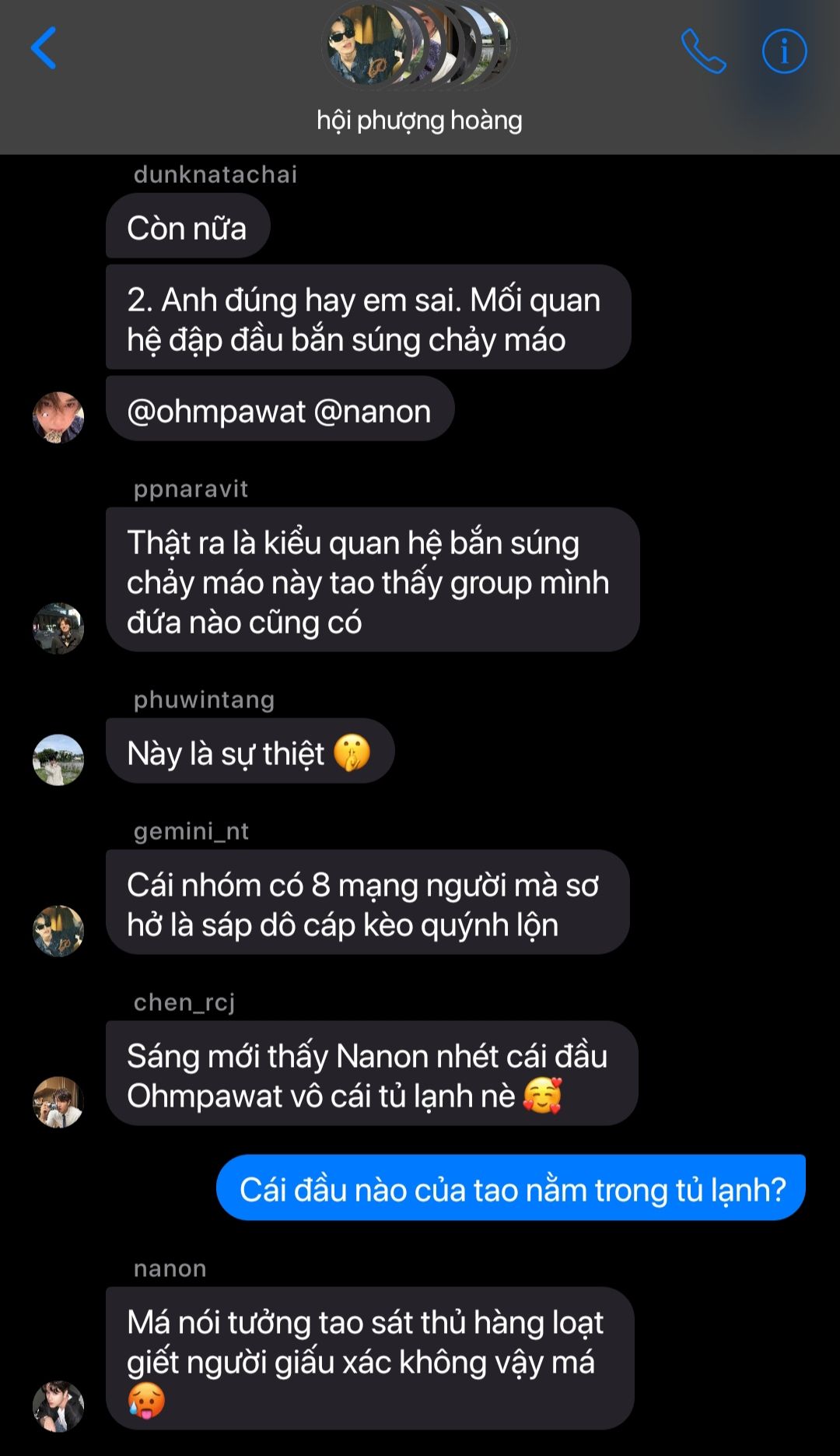This screenshot has width=840, height=1456.
Task: Tap the @ohmpawat @nanon mention message
Action: (x=279, y=411)
